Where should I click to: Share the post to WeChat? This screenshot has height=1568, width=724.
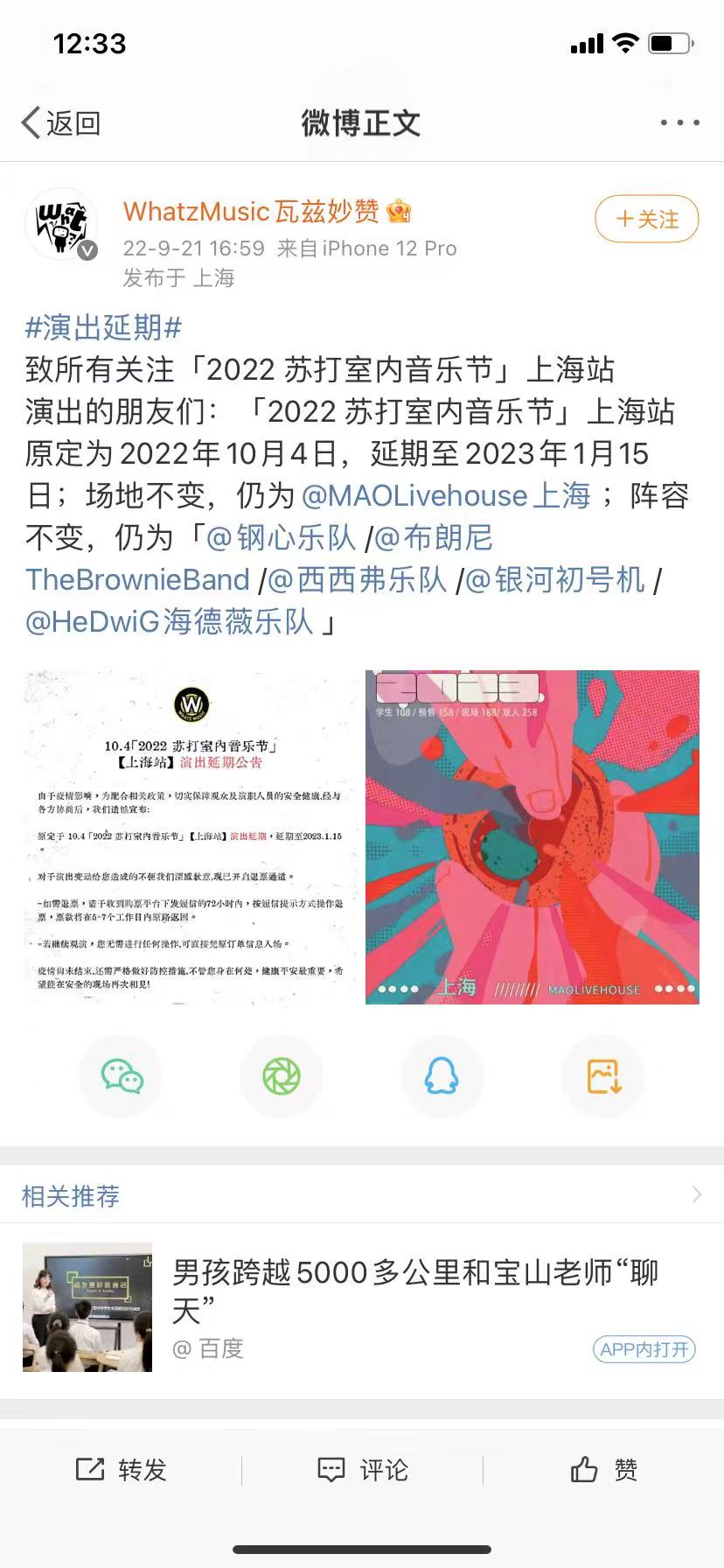pyautogui.click(x=122, y=1076)
